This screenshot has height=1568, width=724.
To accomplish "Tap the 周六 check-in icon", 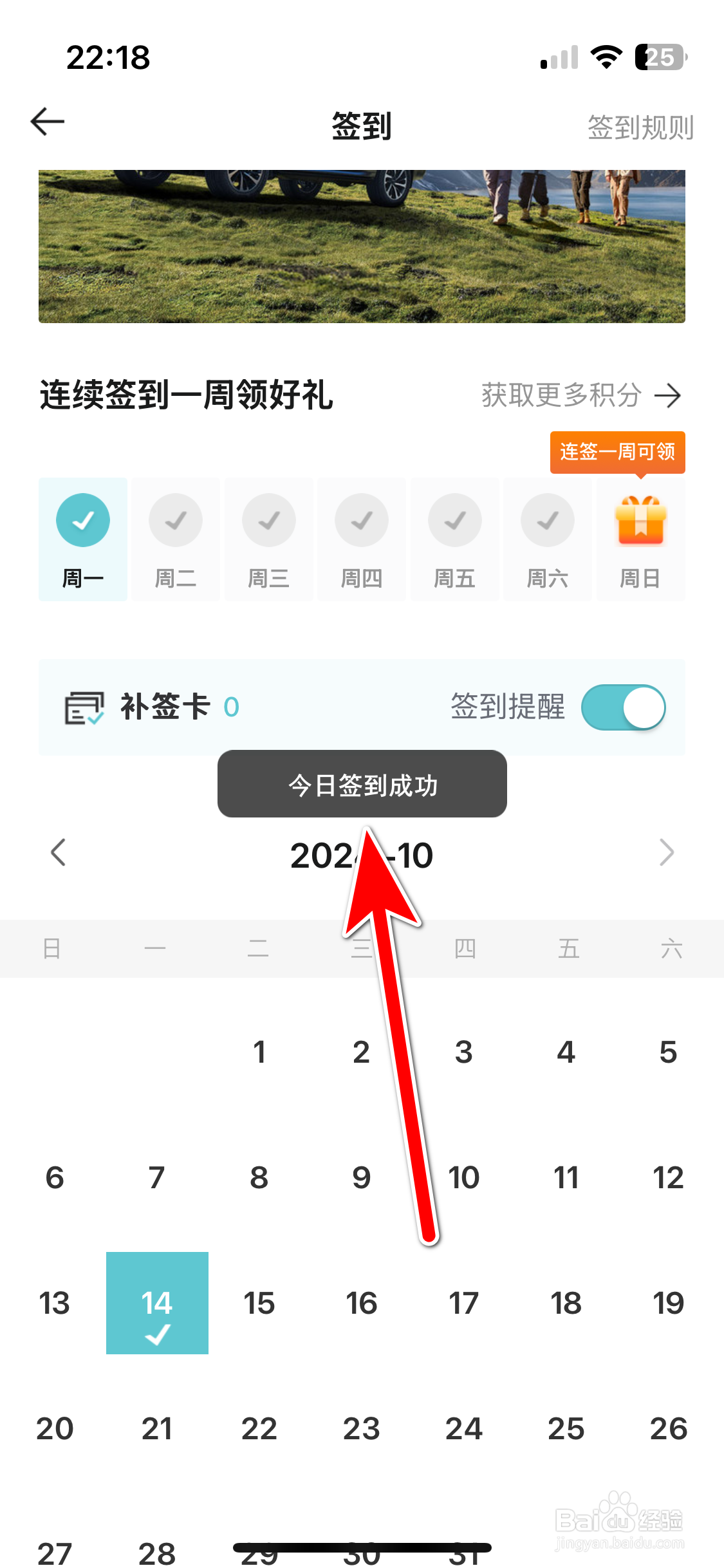I will click(548, 519).
